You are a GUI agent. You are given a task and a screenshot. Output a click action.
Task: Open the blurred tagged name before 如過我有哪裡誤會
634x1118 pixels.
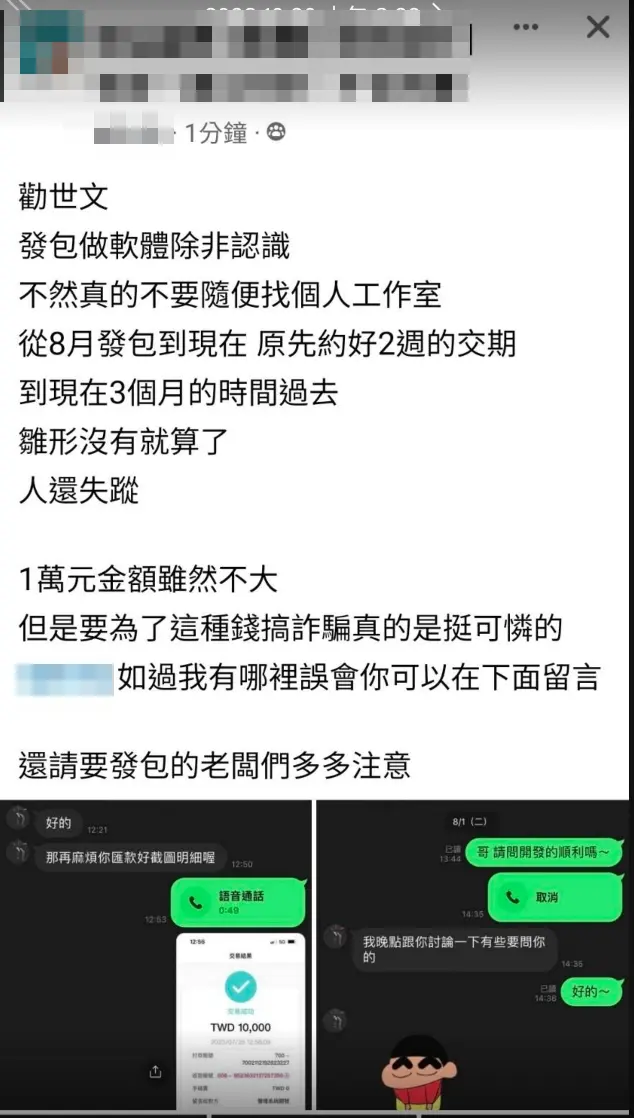tap(65, 679)
